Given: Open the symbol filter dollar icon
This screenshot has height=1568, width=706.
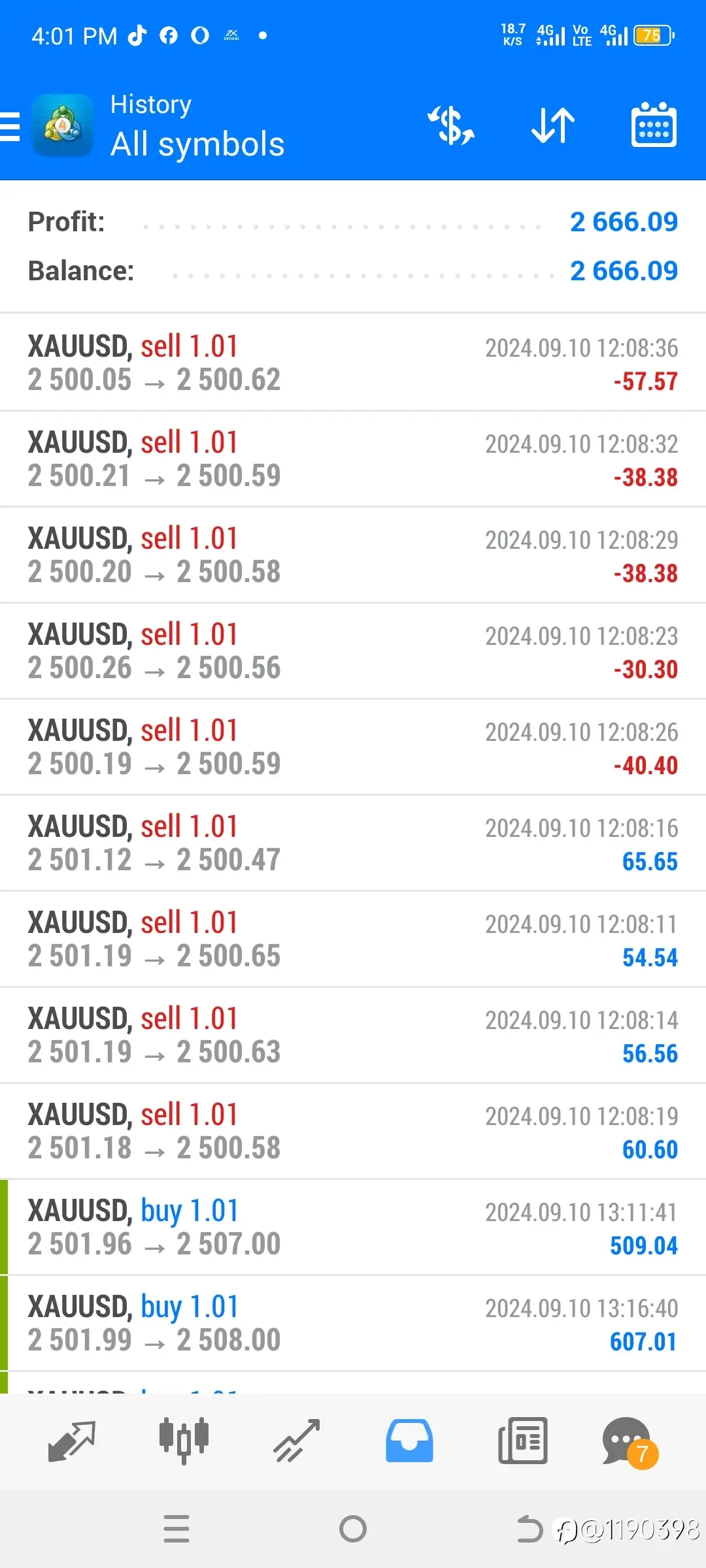Looking at the screenshot, I should click(451, 125).
